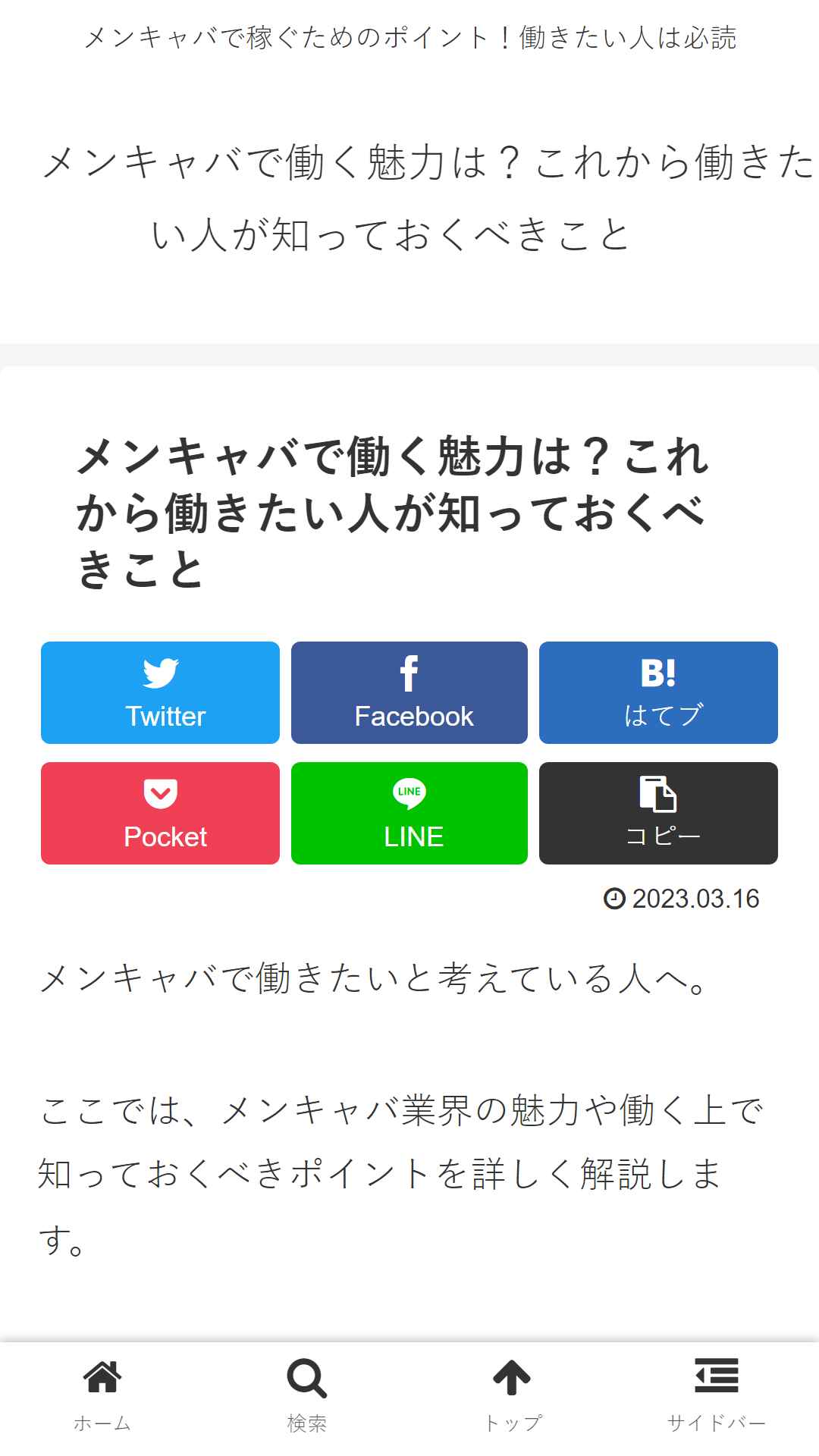Share the article on Twitter

coord(160,692)
